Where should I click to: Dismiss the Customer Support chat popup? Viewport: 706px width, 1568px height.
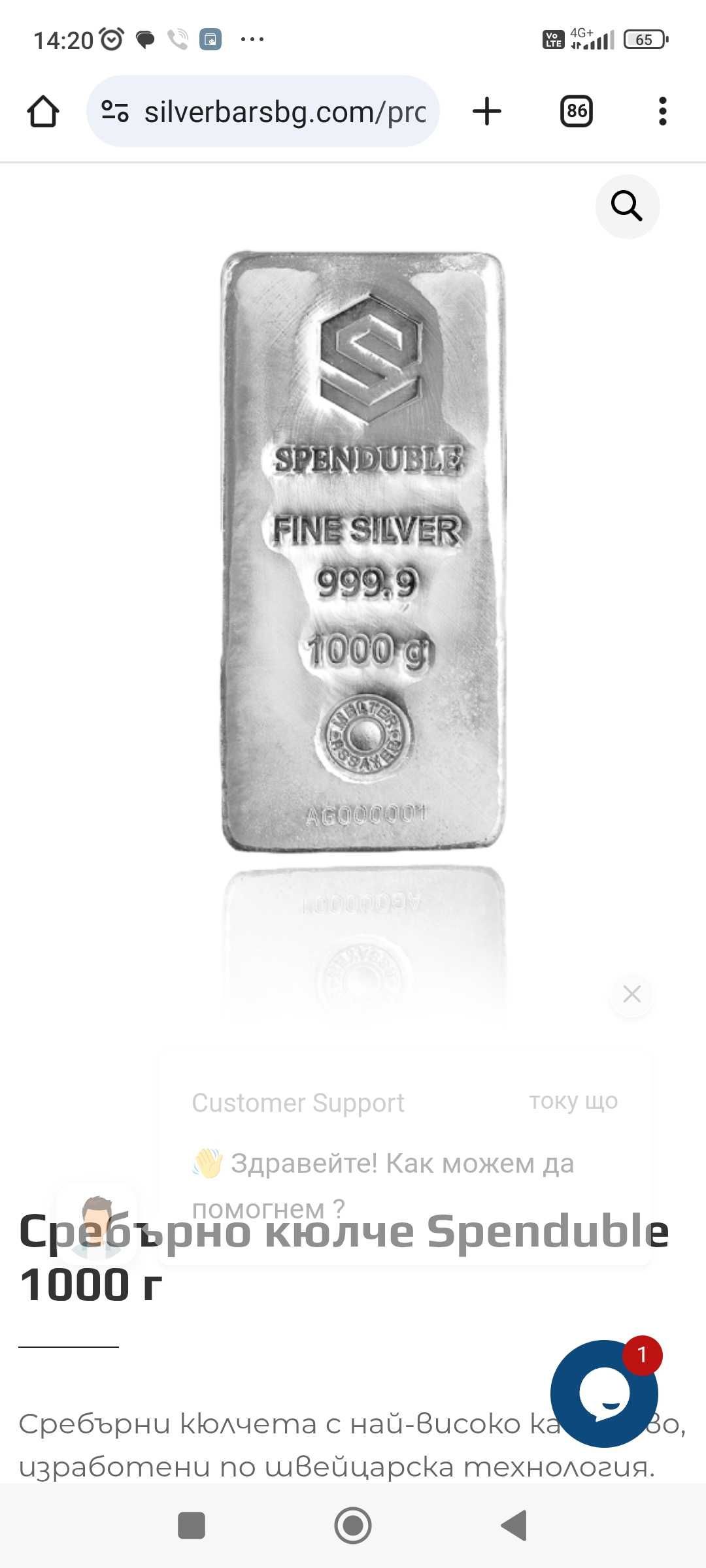click(631, 994)
